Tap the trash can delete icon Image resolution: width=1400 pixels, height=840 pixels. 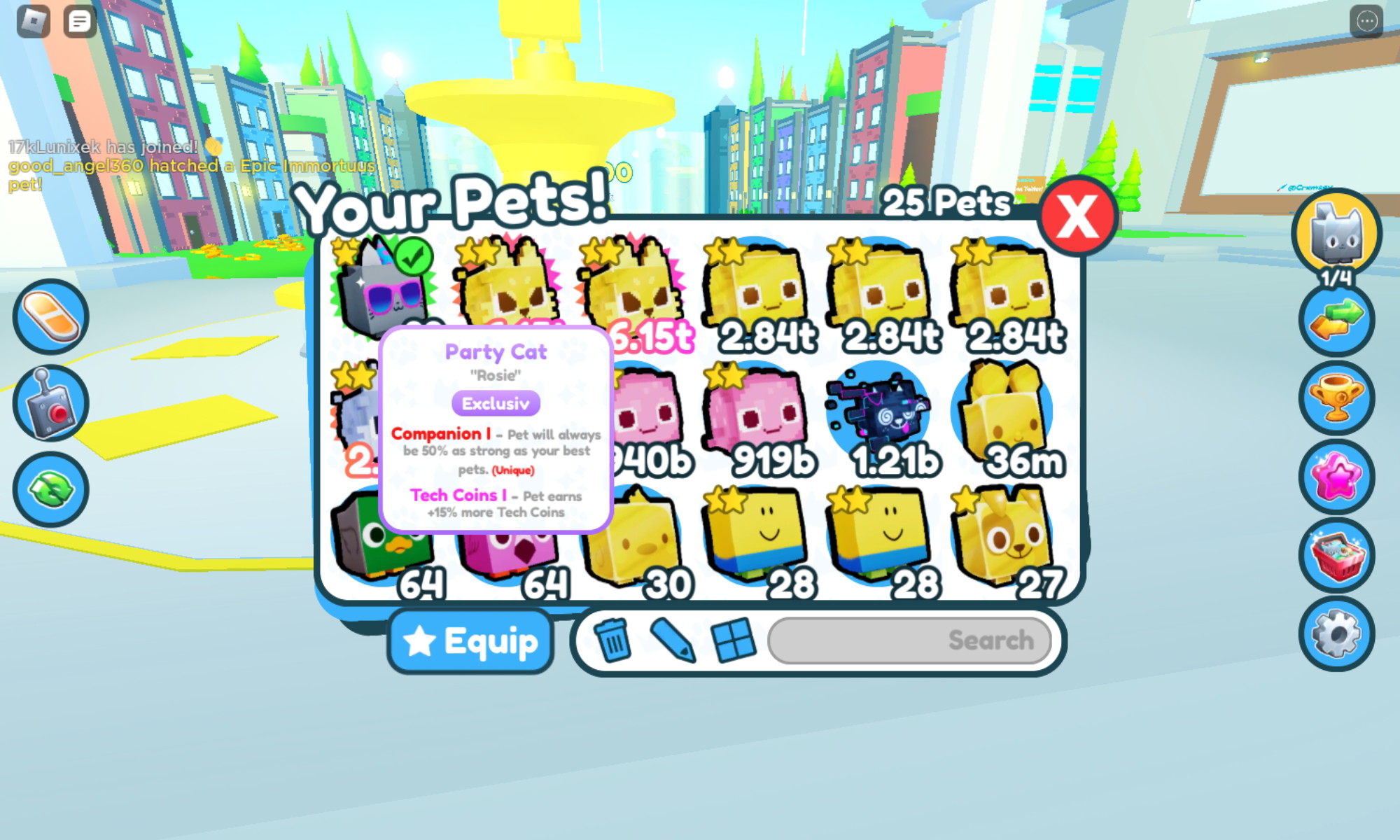(612, 640)
